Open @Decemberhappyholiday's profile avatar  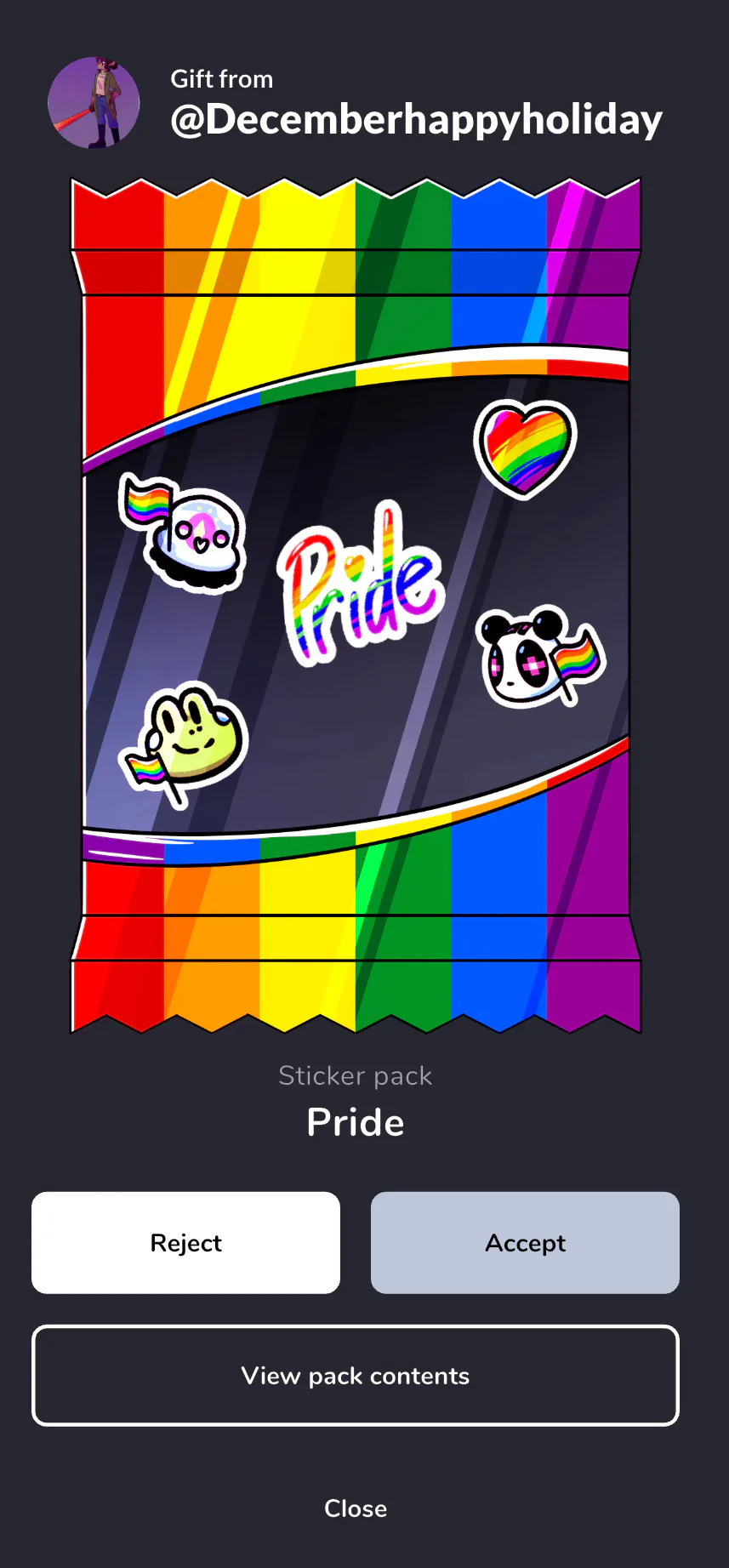pyautogui.click(x=94, y=103)
